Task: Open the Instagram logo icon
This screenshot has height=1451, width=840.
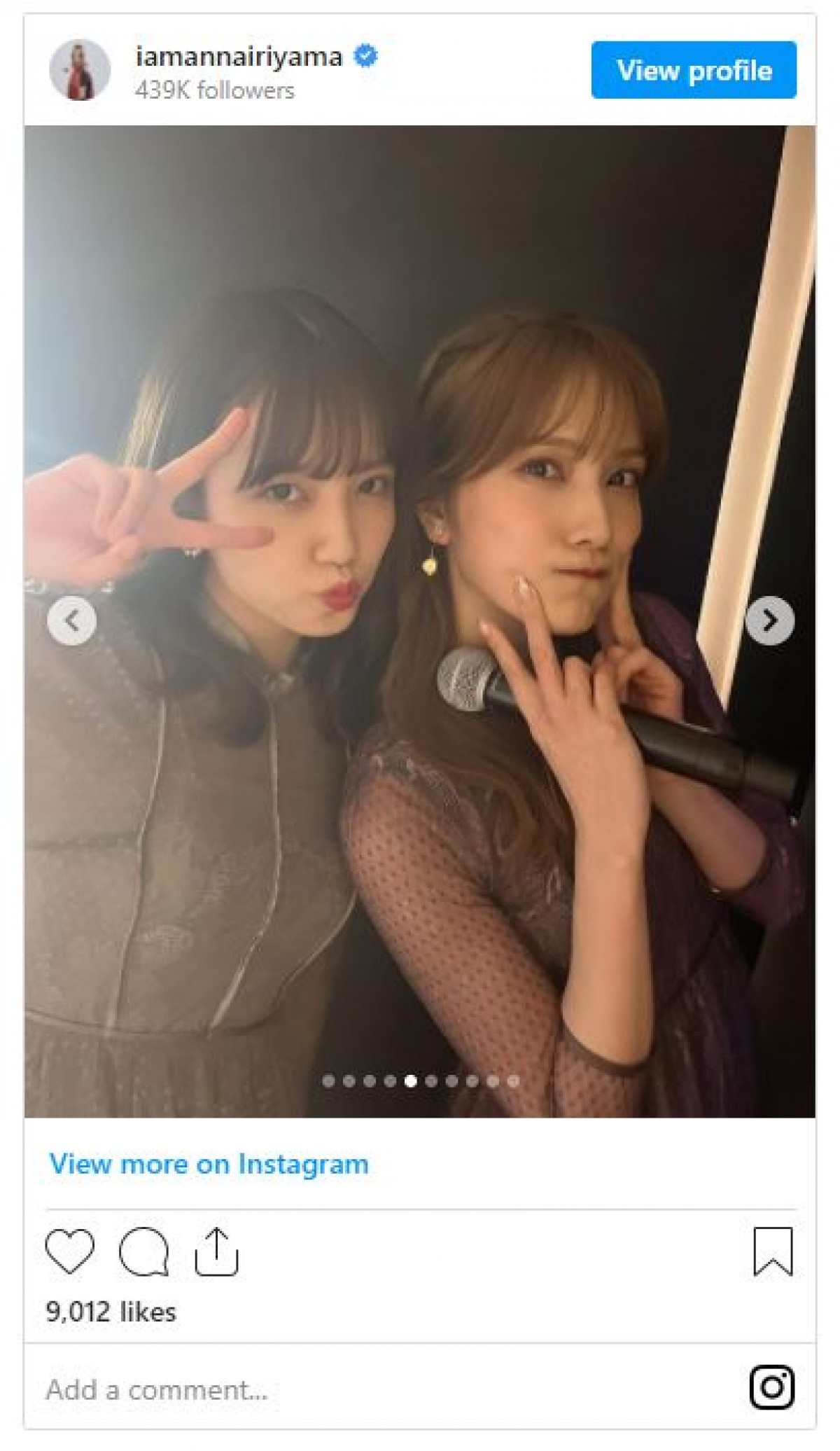Action: click(x=772, y=1387)
